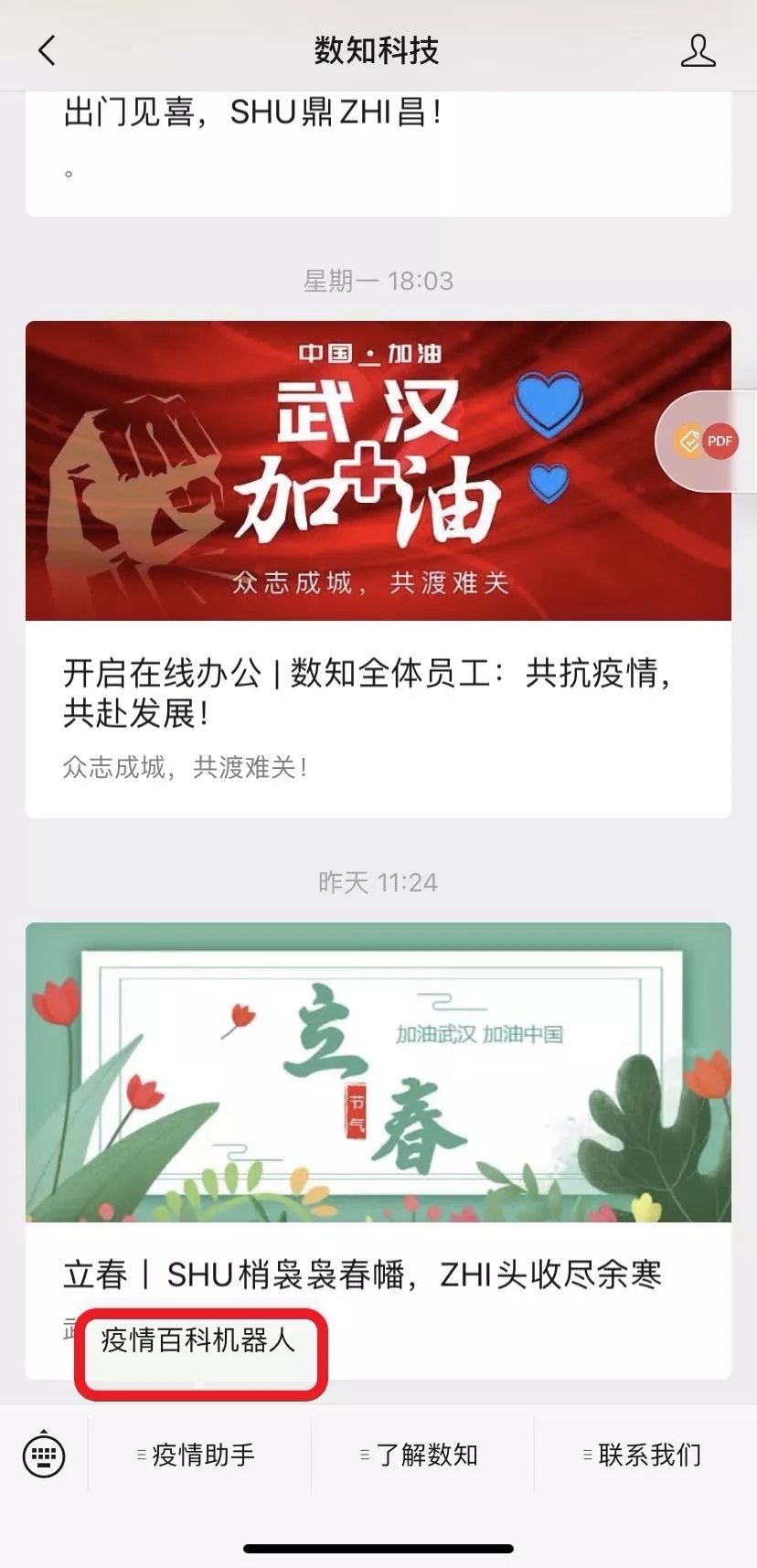Open the 疫情助手 menu
757x1568 pixels.
tap(199, 1455)
